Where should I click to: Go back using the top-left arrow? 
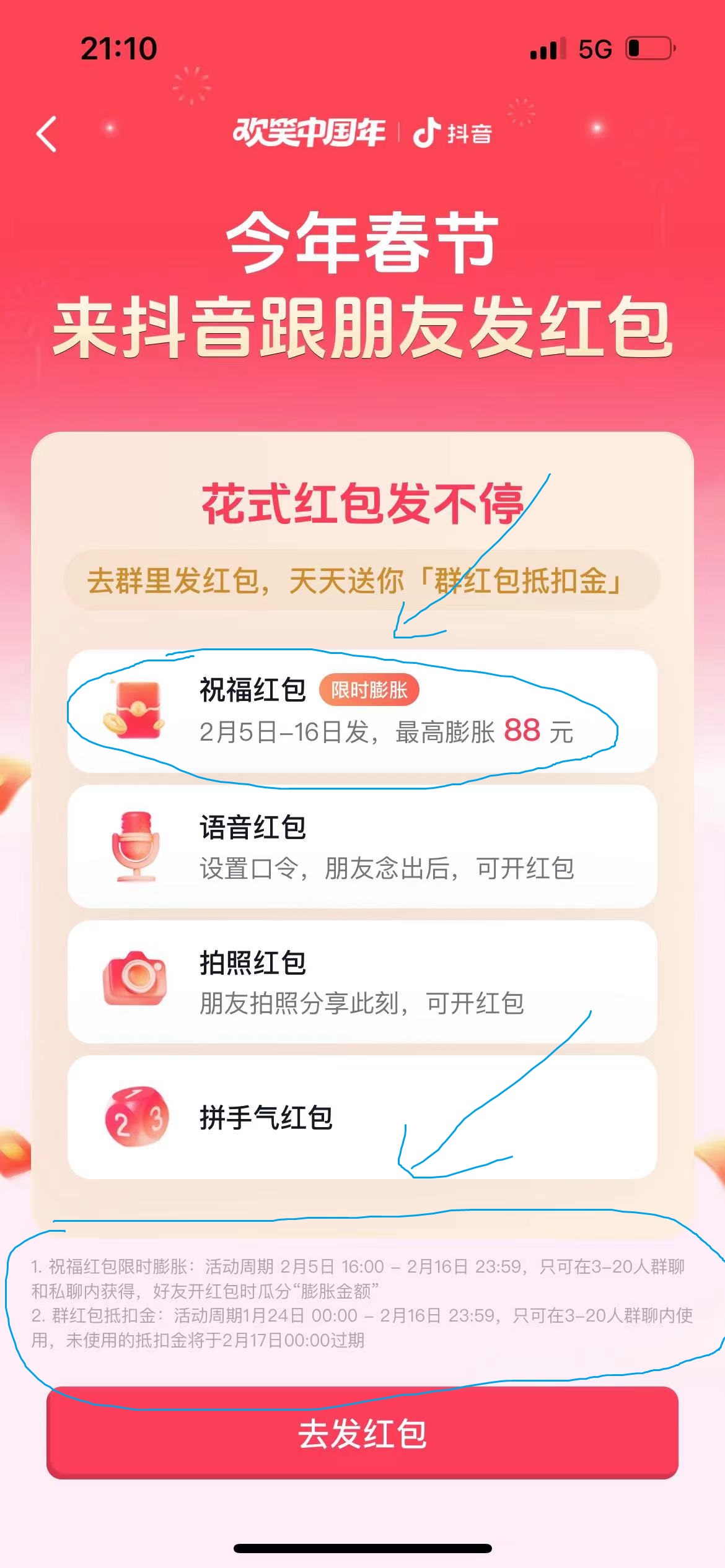click(47, 134)
